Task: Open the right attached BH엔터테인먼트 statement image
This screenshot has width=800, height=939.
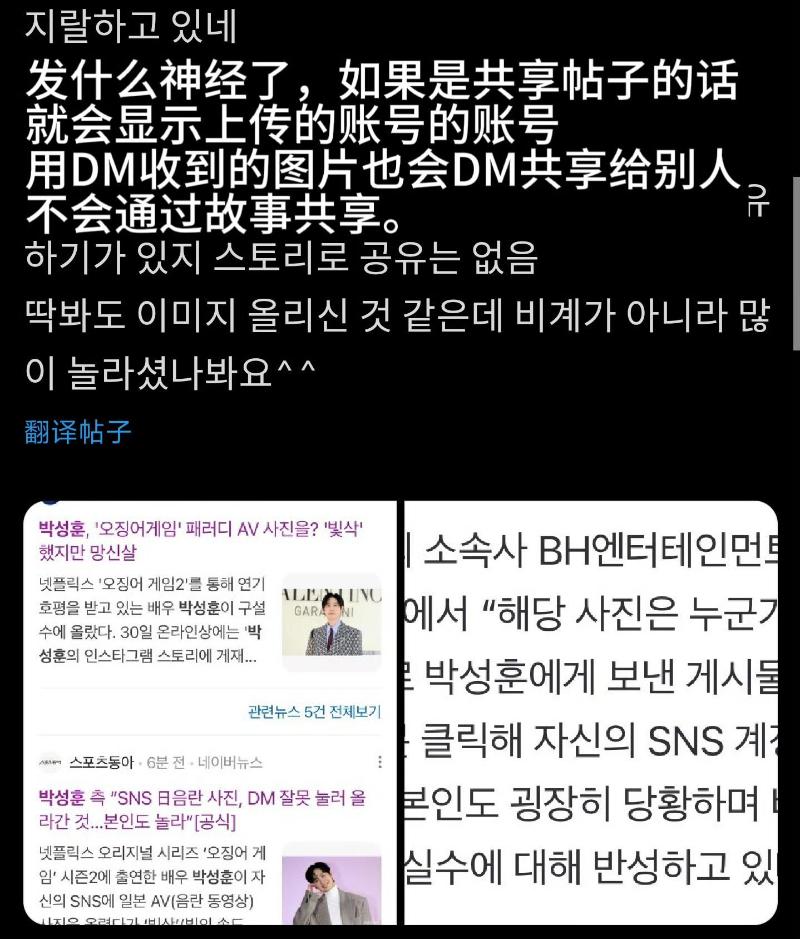Action: tap(589, 714)
